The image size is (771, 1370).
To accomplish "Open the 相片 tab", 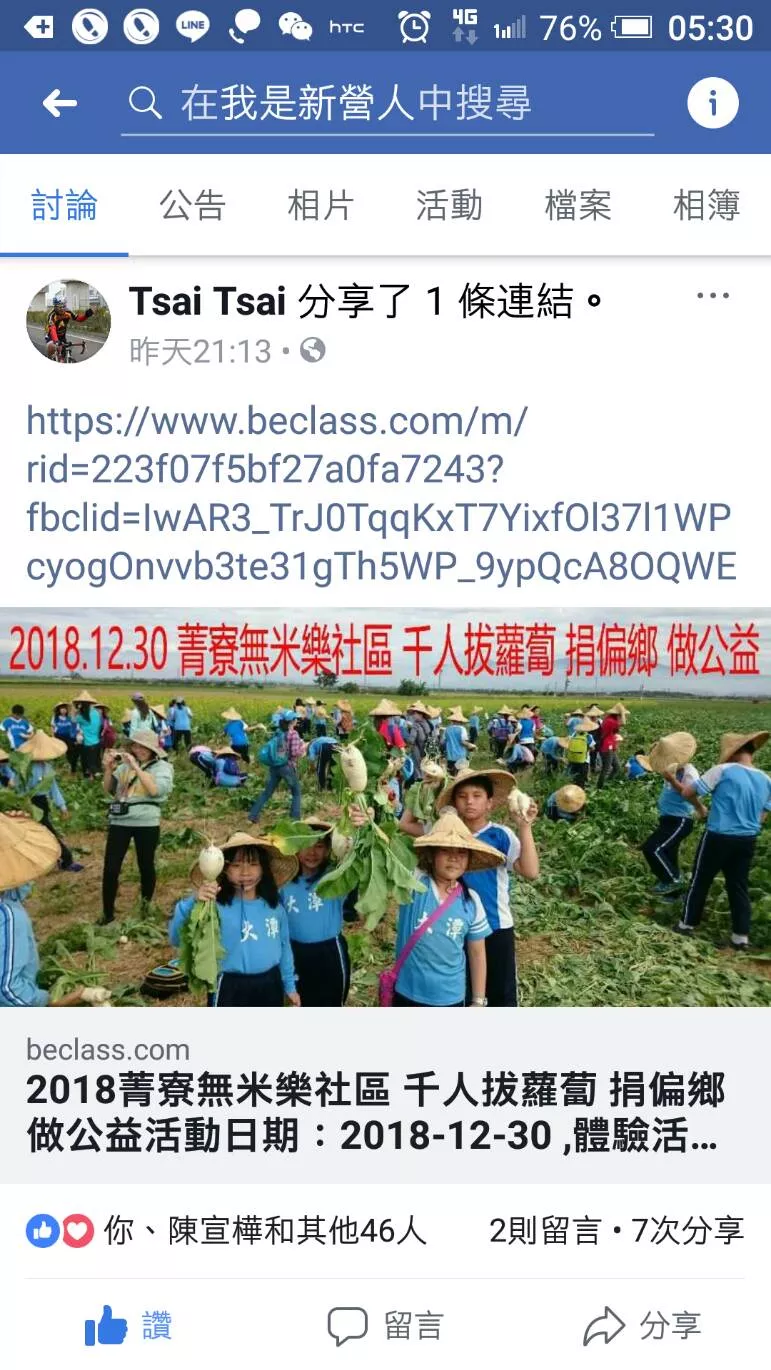I will (320, 205).
